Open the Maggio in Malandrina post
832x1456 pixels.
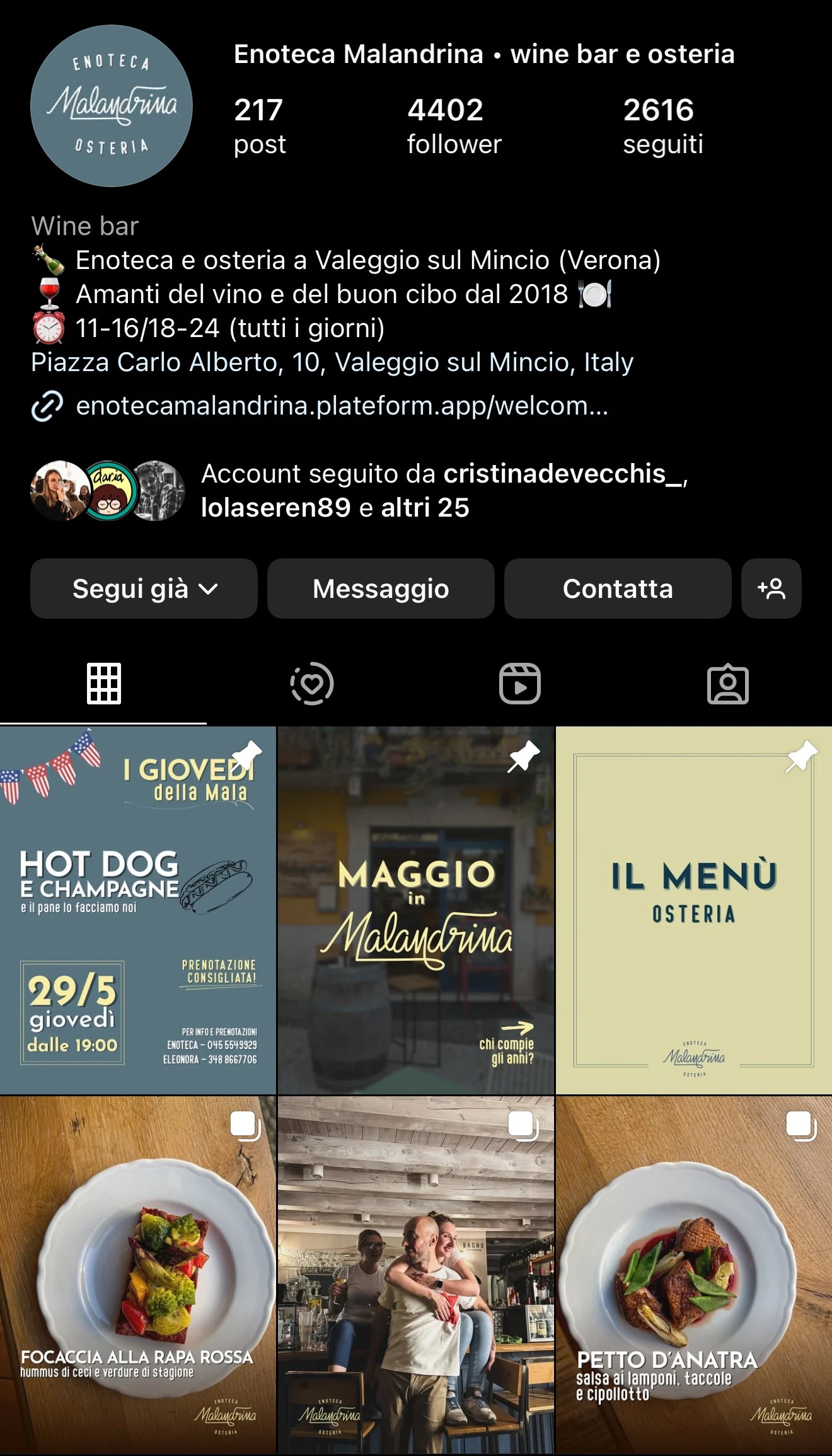click(x=416, y=910)
